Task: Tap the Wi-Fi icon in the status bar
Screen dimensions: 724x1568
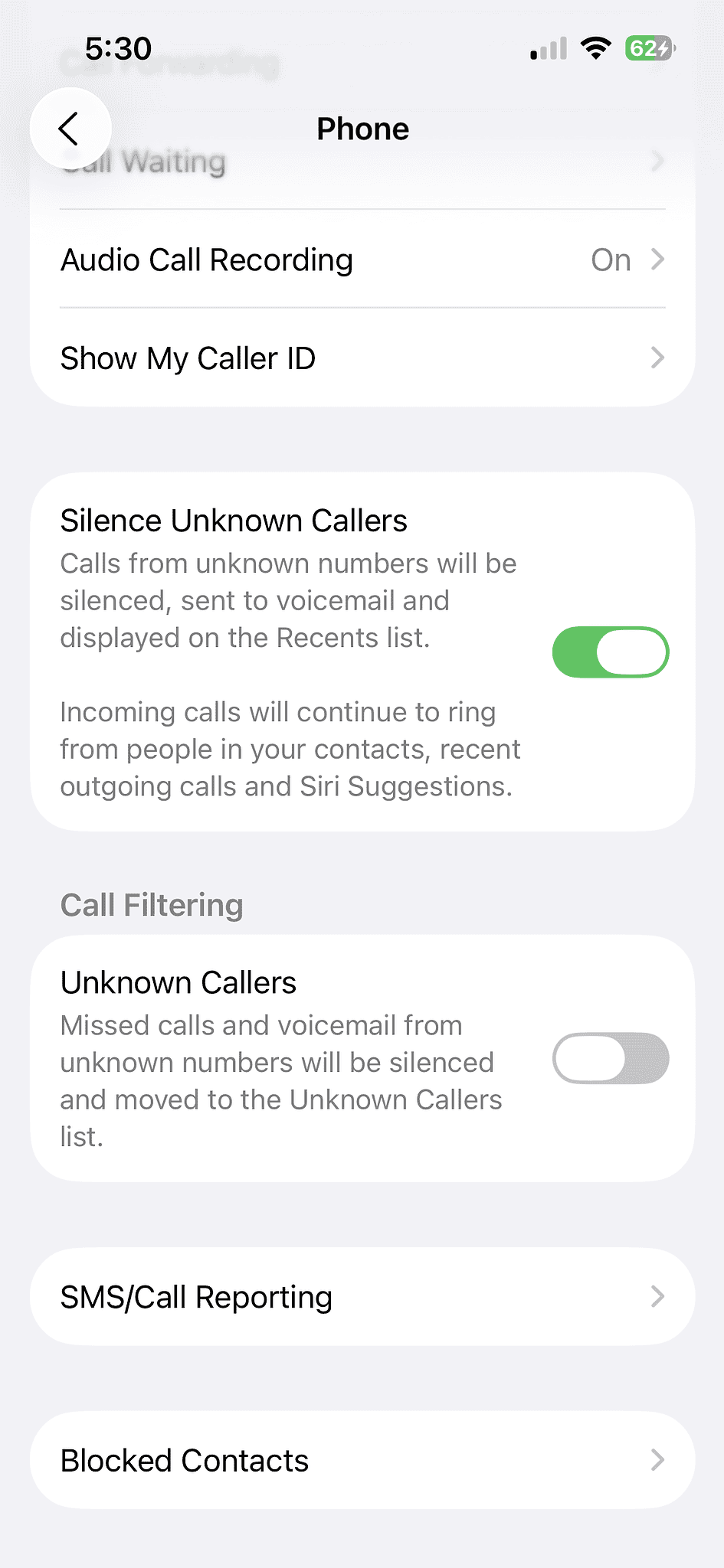Action: pyautogui.click(x=596, y=47)
